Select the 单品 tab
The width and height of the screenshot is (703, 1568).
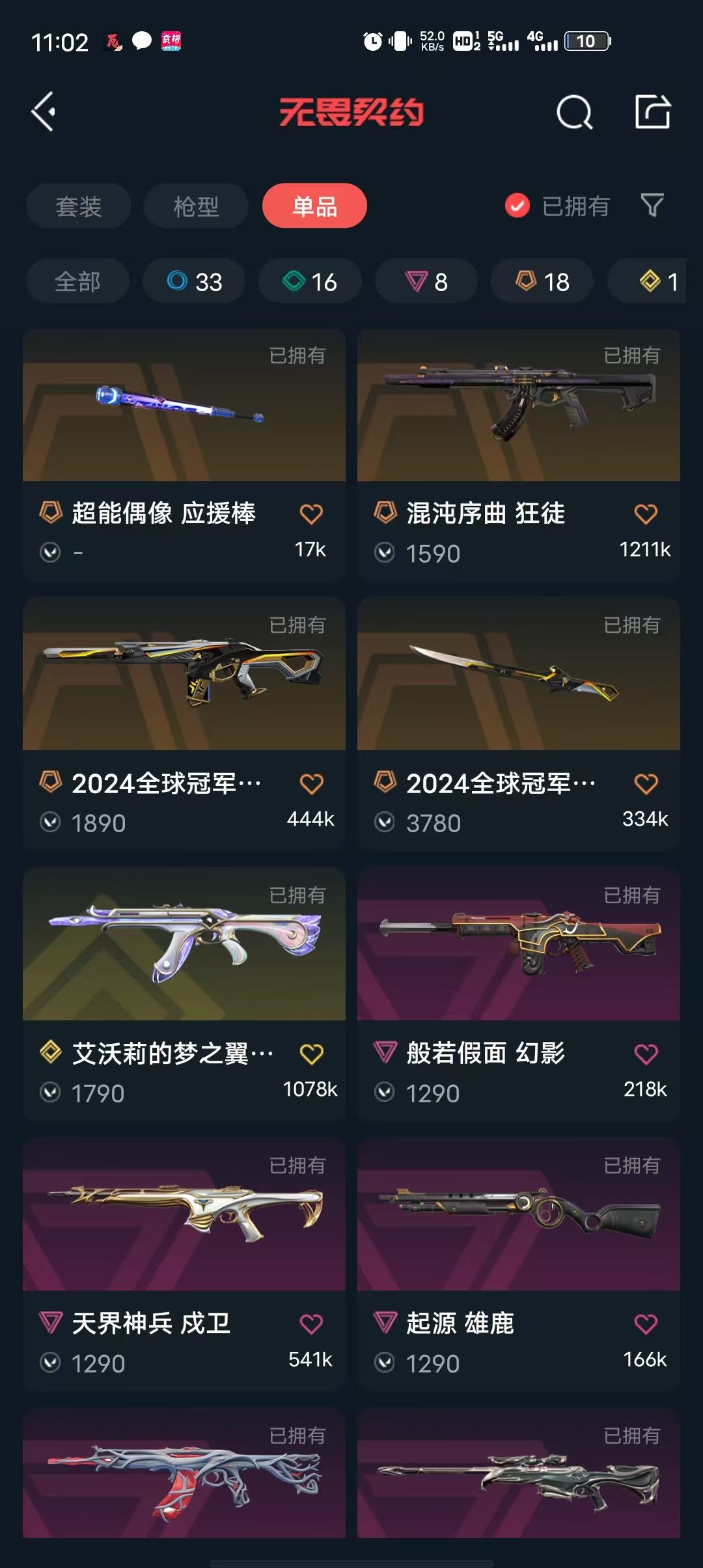(x=314, y=206)
